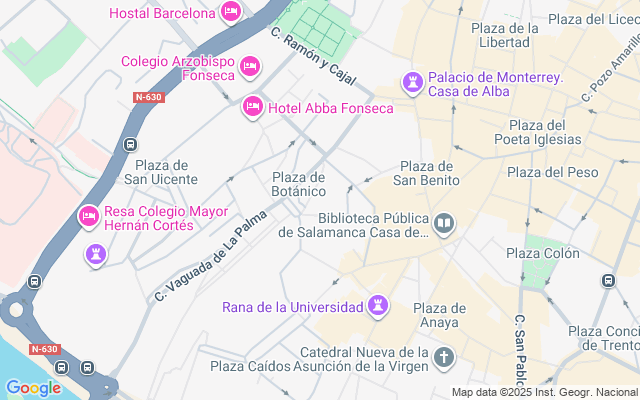The image size is (640, 400).
Task: Tap the Hotel Abba Fonseca marker
Action: click(x=253, y=106)
